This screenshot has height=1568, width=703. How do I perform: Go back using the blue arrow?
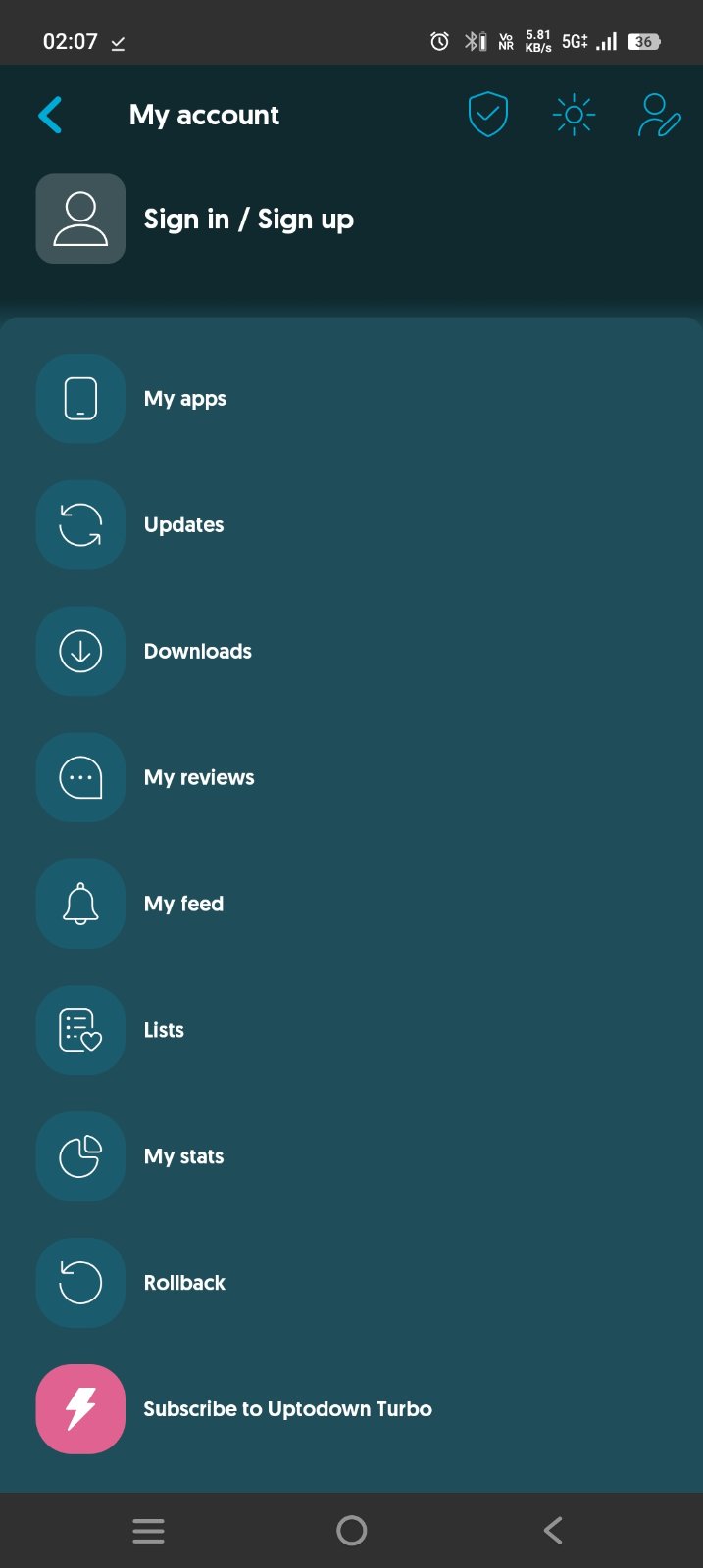51,115
